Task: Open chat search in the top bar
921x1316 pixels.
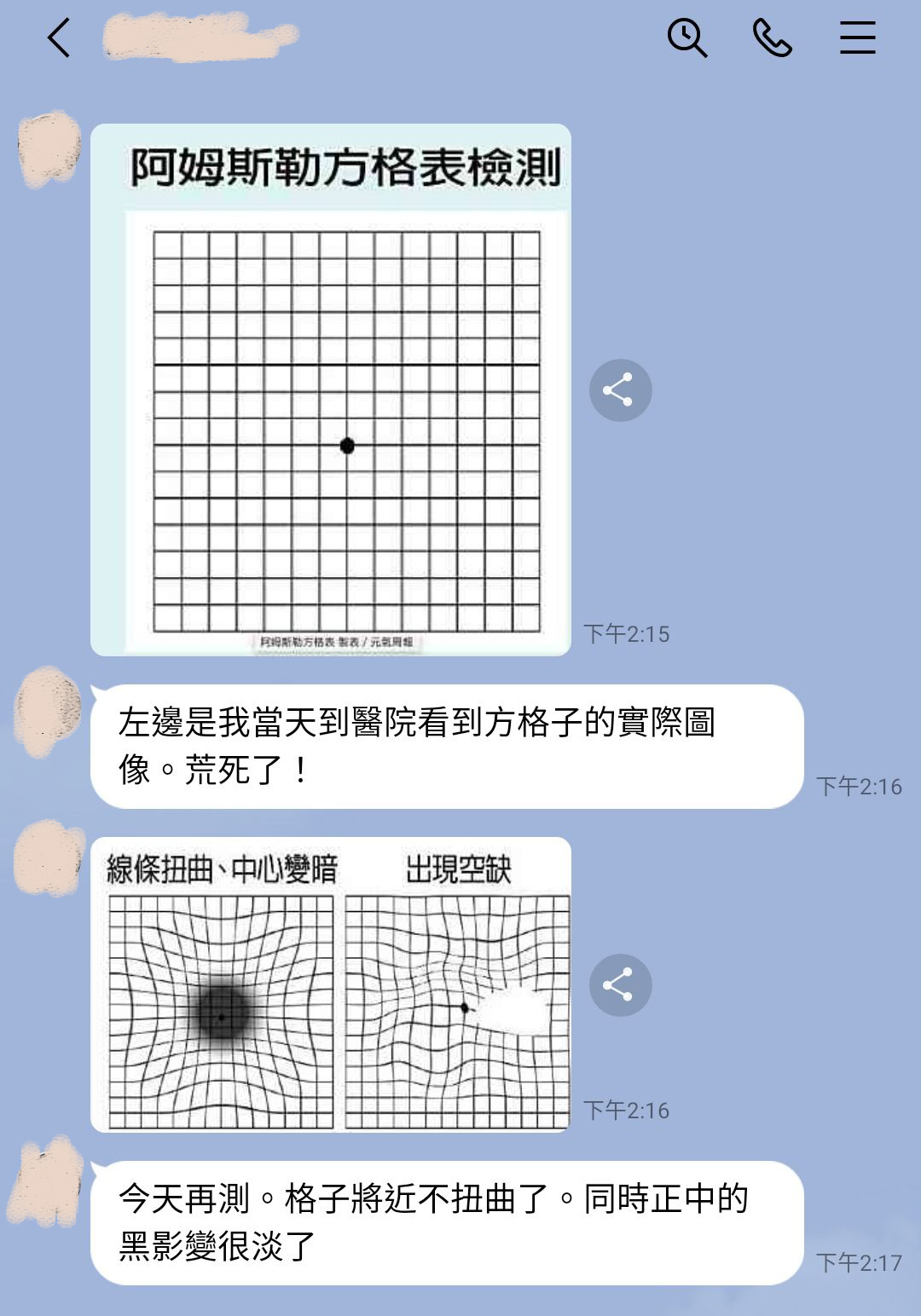Action: click(x=686, y=38)
